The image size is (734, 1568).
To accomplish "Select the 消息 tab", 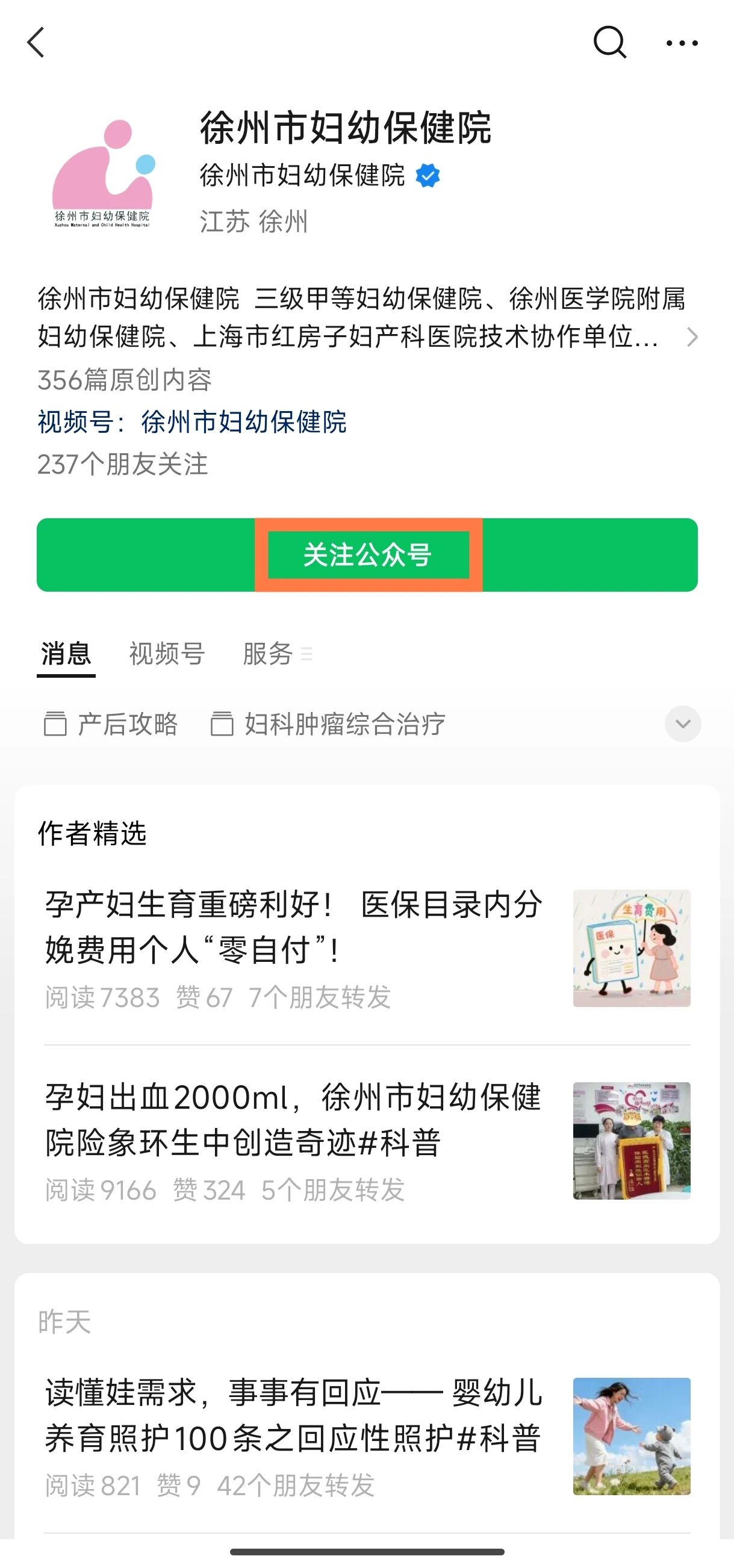I will tap(66, 654).
